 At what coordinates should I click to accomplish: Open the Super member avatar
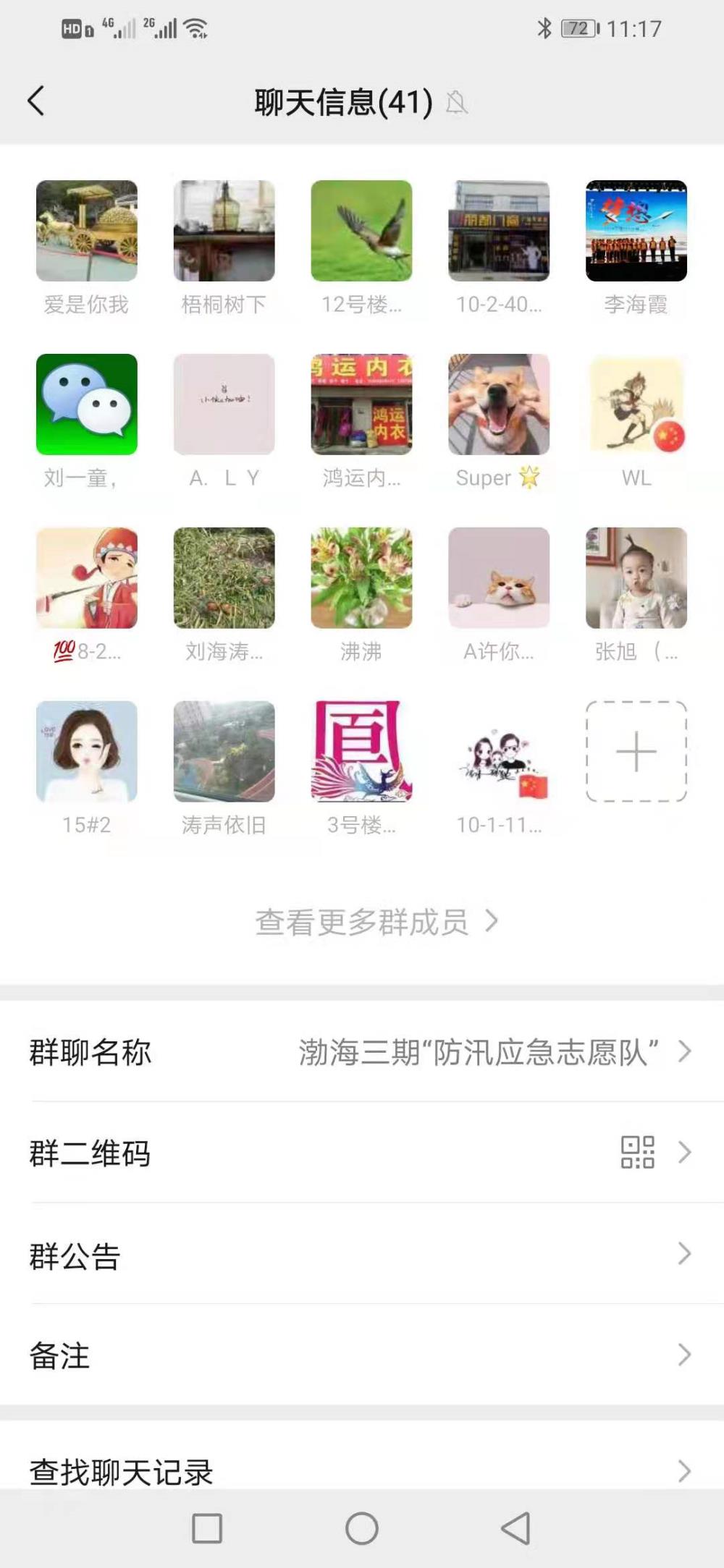pos(499,404)
